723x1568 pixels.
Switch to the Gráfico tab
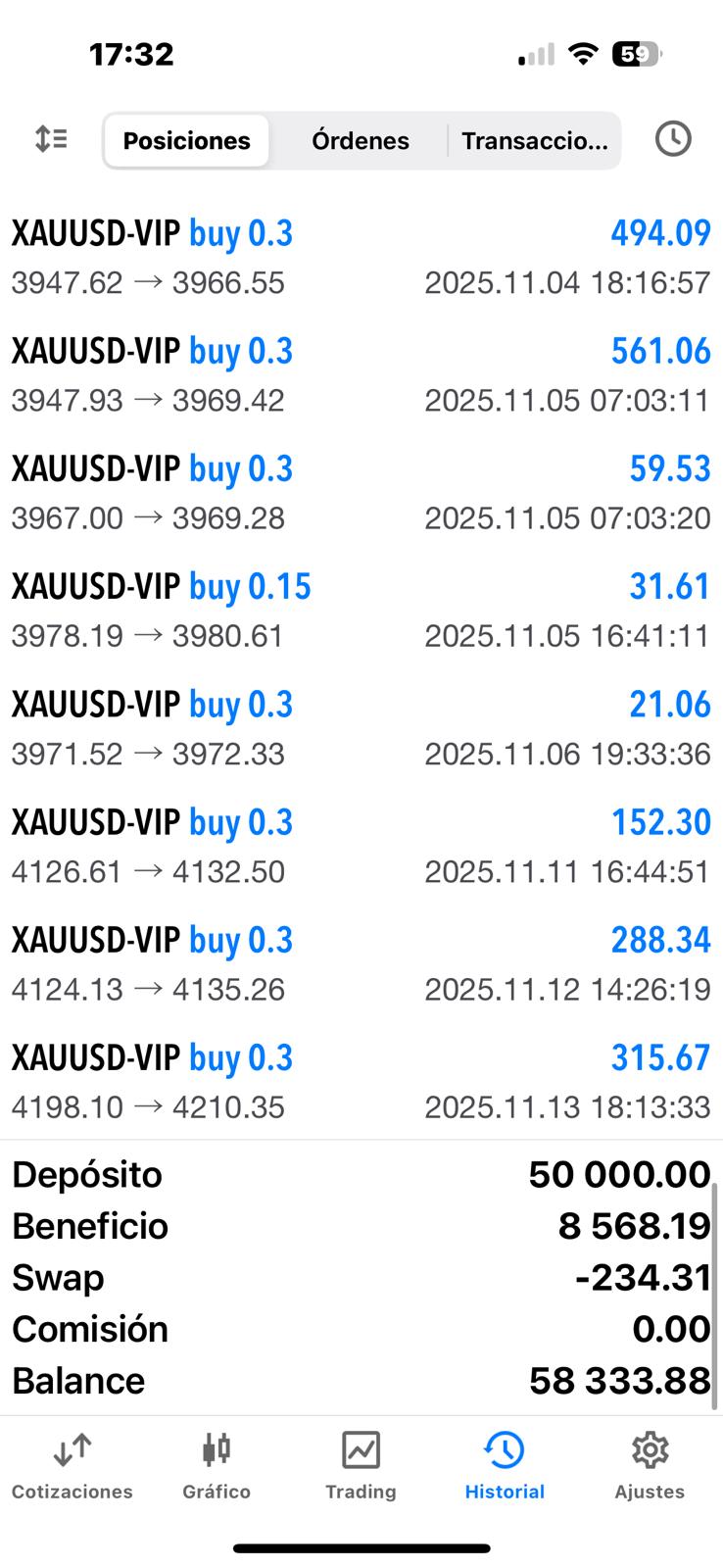pos(217,1465)
